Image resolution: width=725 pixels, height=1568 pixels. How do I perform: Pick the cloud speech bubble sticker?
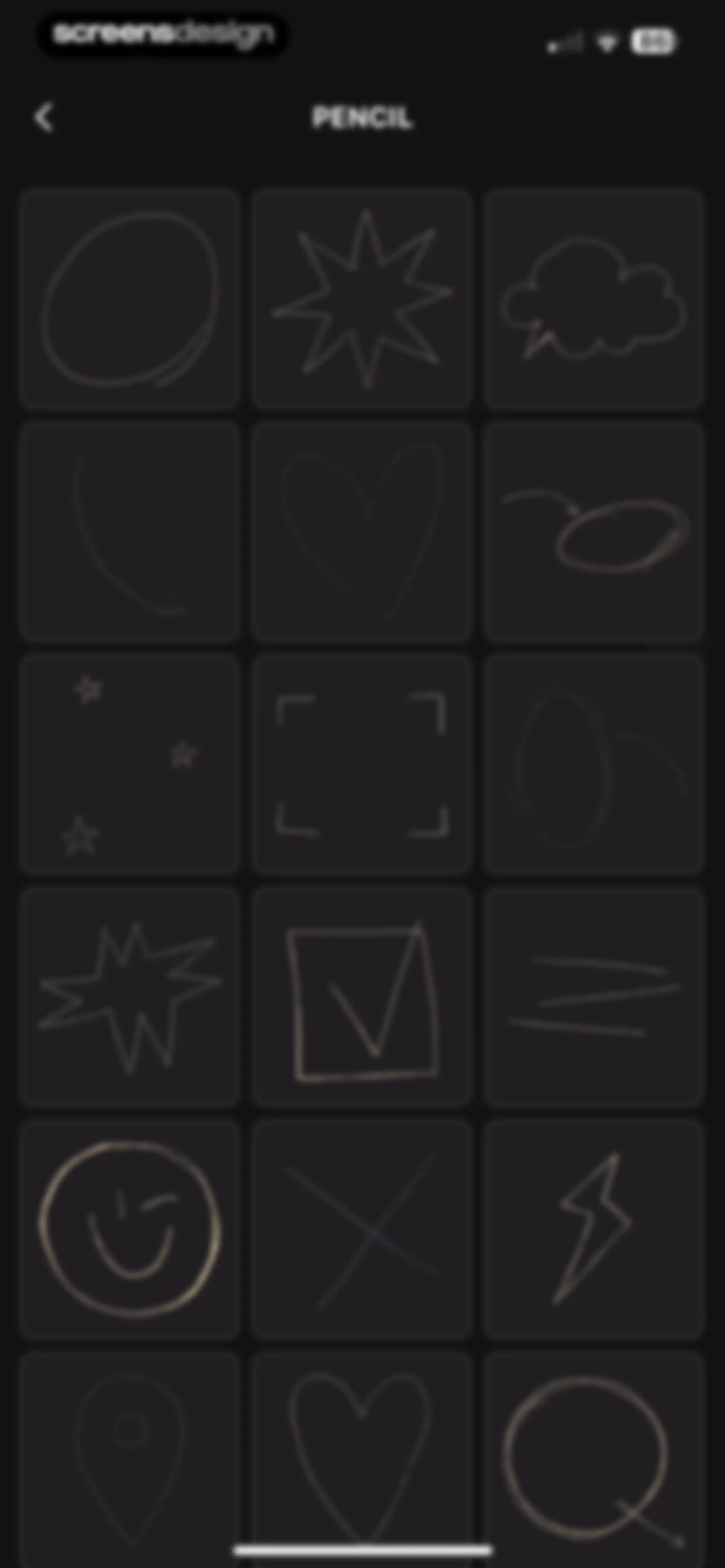pos(594,298)
